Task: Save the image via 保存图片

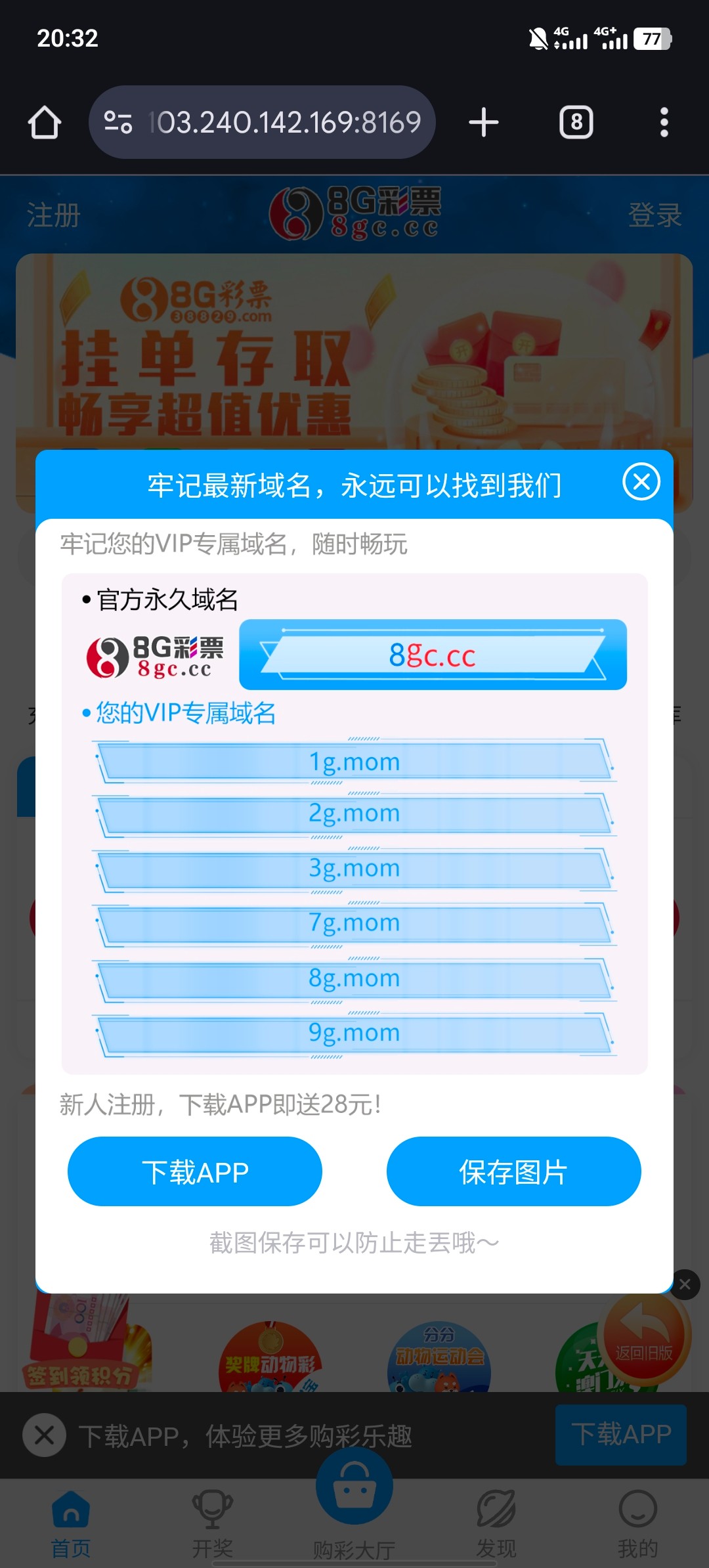Action: point(513,1171)
